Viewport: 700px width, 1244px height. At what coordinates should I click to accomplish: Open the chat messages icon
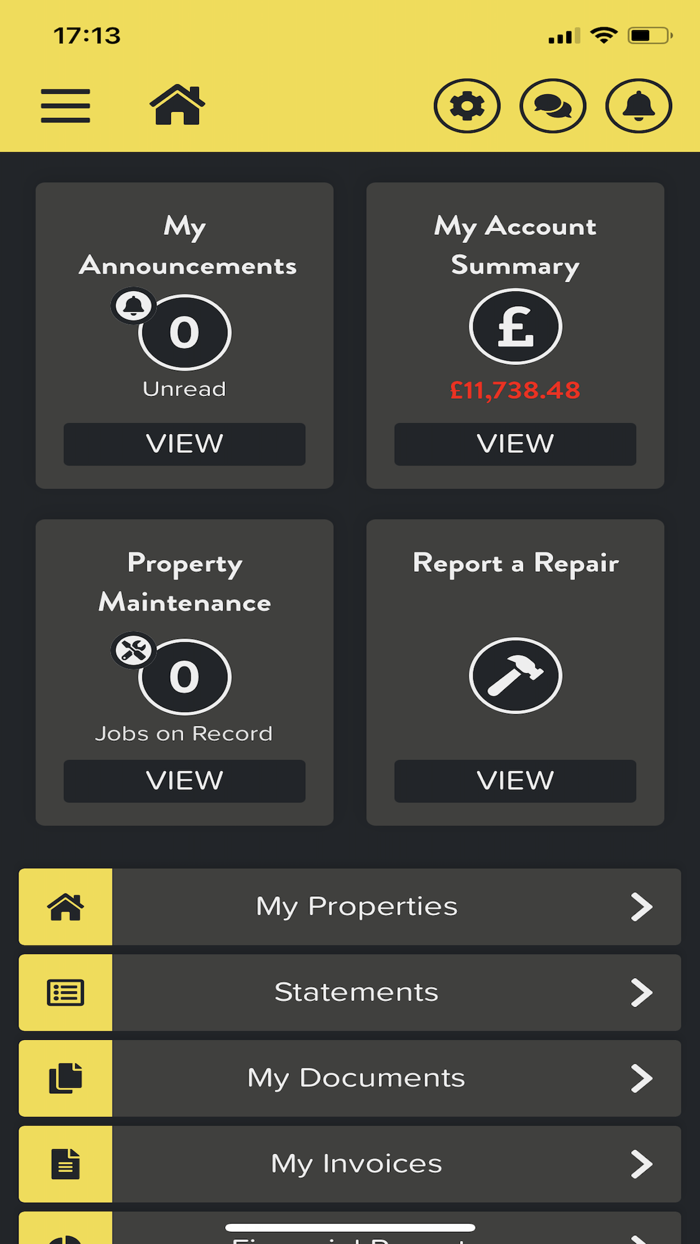point(553,106)
